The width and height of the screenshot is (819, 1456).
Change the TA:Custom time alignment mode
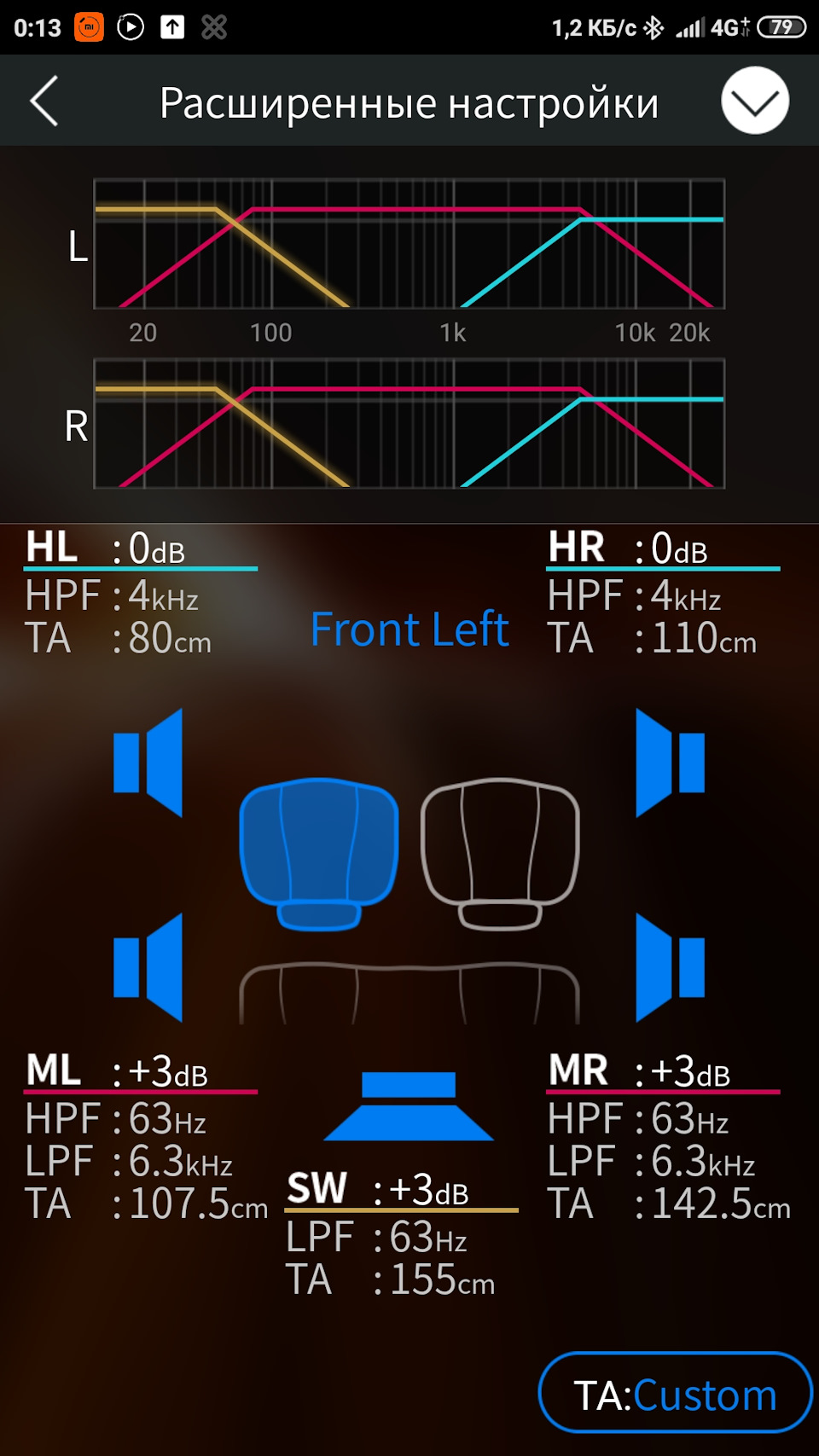tap(675, 1396)
